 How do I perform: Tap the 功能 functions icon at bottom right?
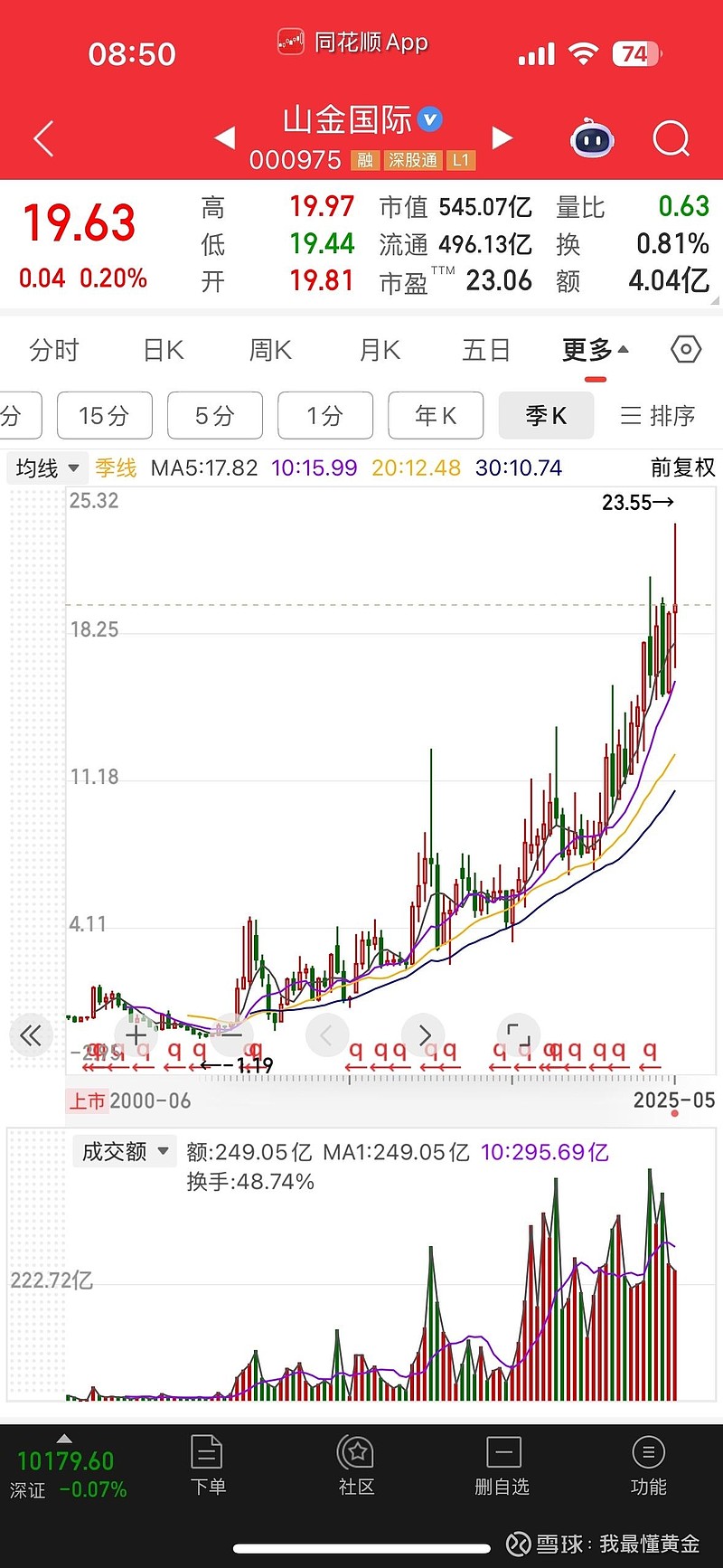tap(648, 1465)
